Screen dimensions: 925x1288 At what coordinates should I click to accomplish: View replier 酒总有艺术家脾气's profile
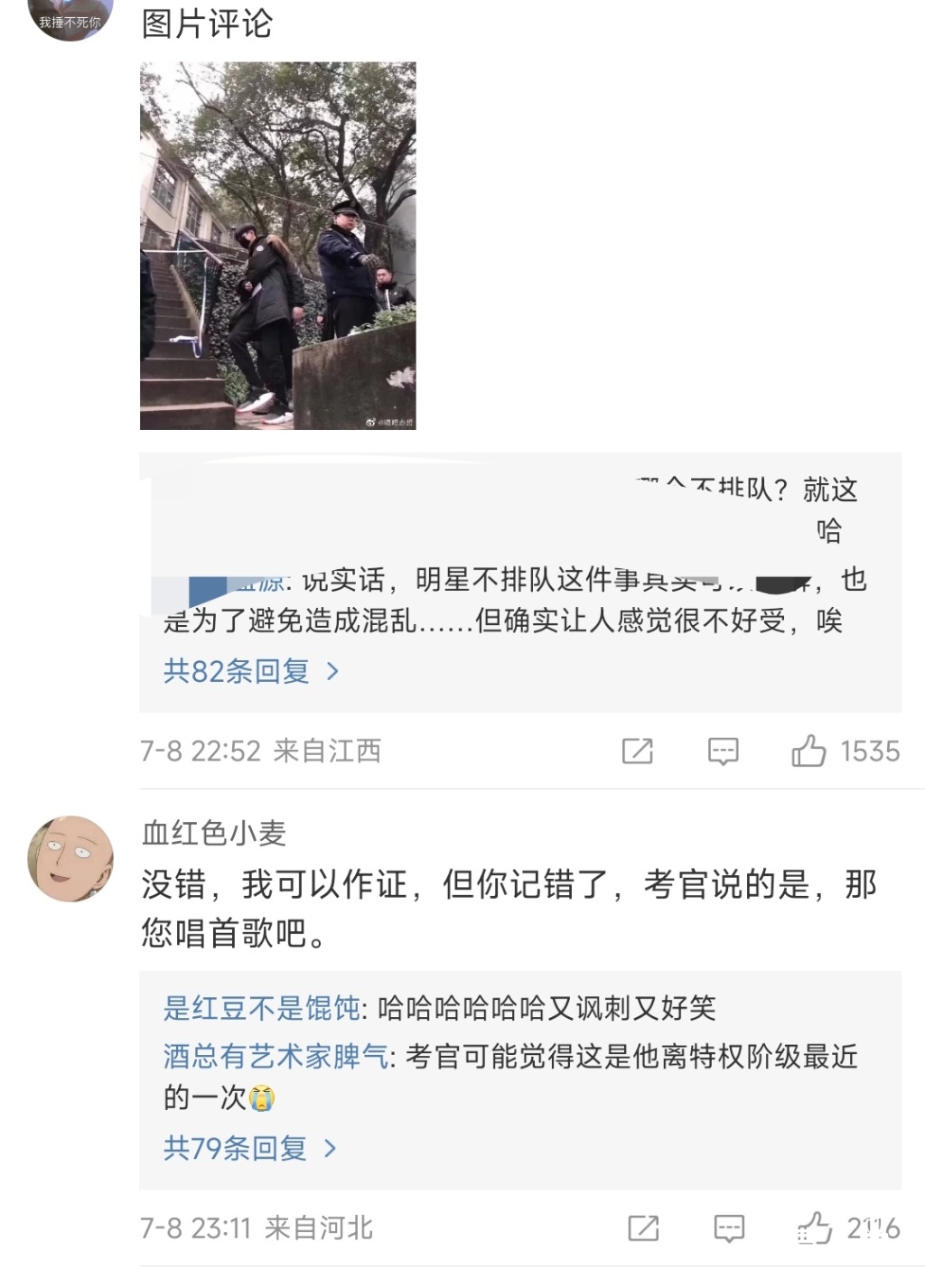[x=276, y=1056]
